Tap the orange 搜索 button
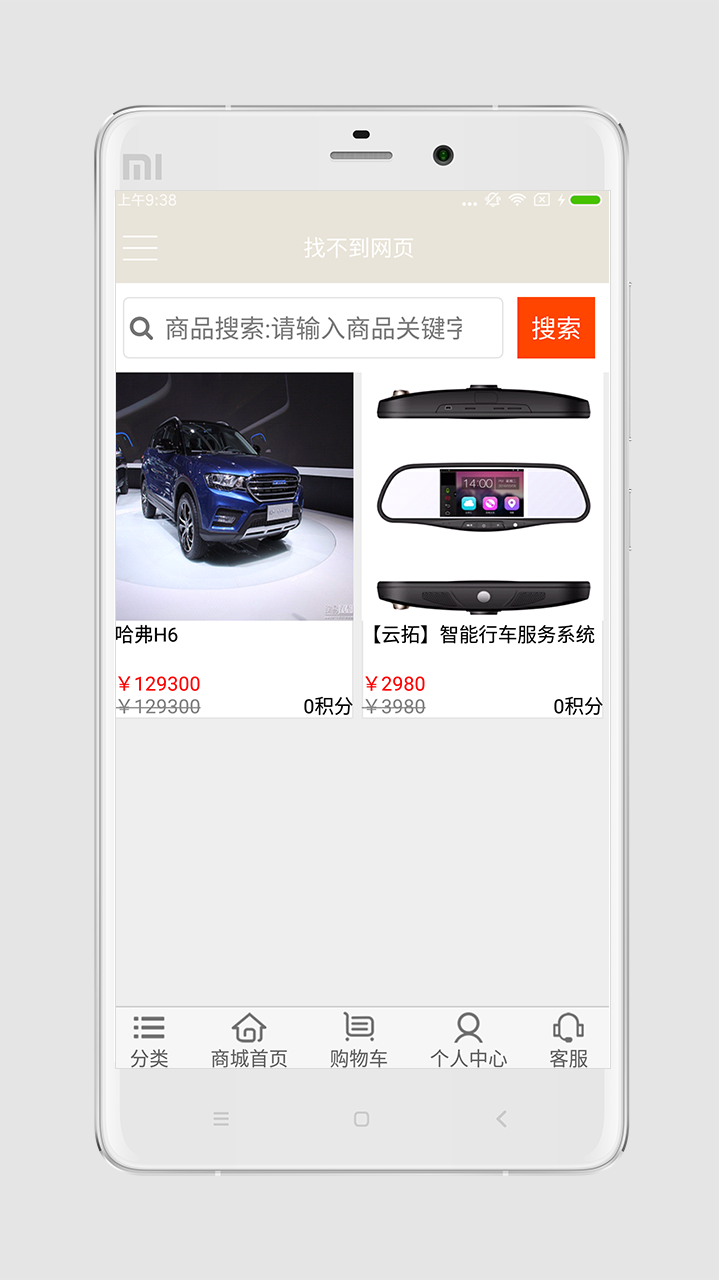Viewport: 720px width, 1280px height. click(556, 328)
